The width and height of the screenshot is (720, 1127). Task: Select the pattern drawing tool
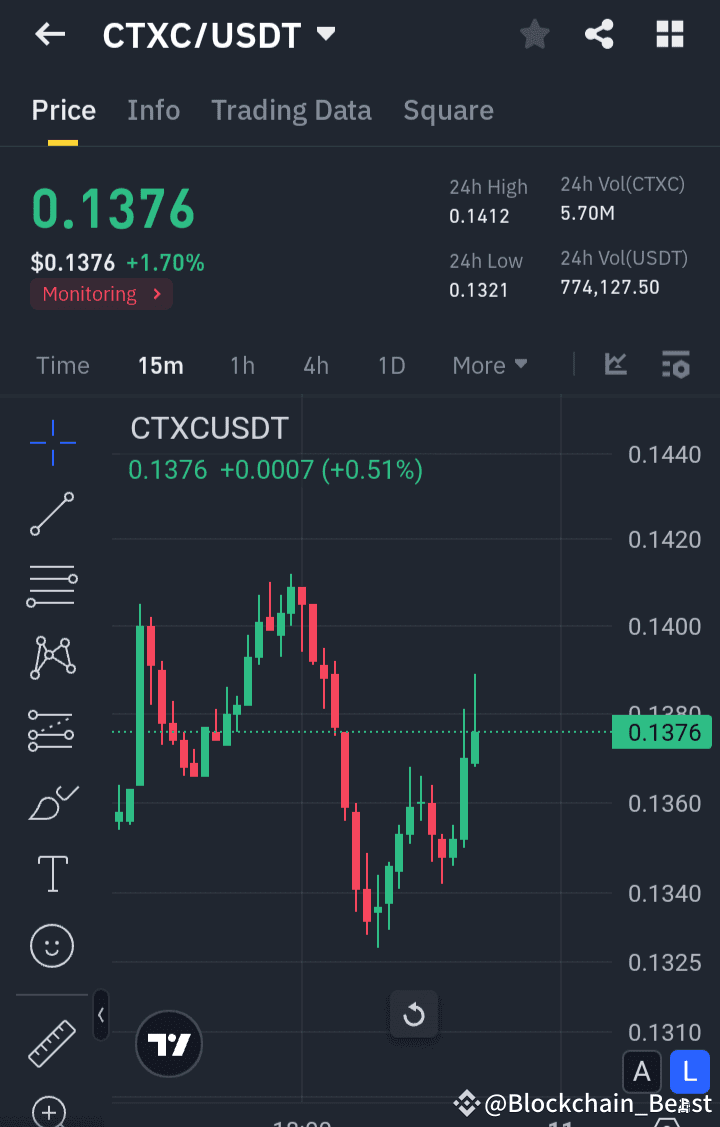point(51,658)
